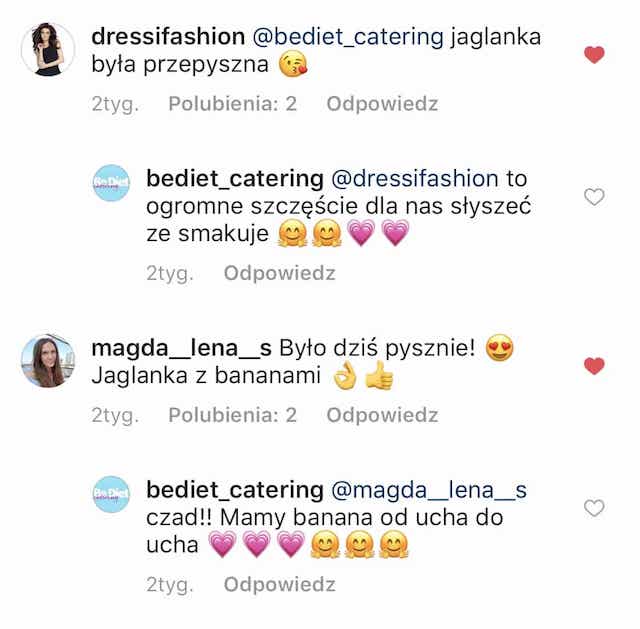
Task: Open bediet_catering avatar beside the "czad!!" reply
Action: click(x=111, y=496)
